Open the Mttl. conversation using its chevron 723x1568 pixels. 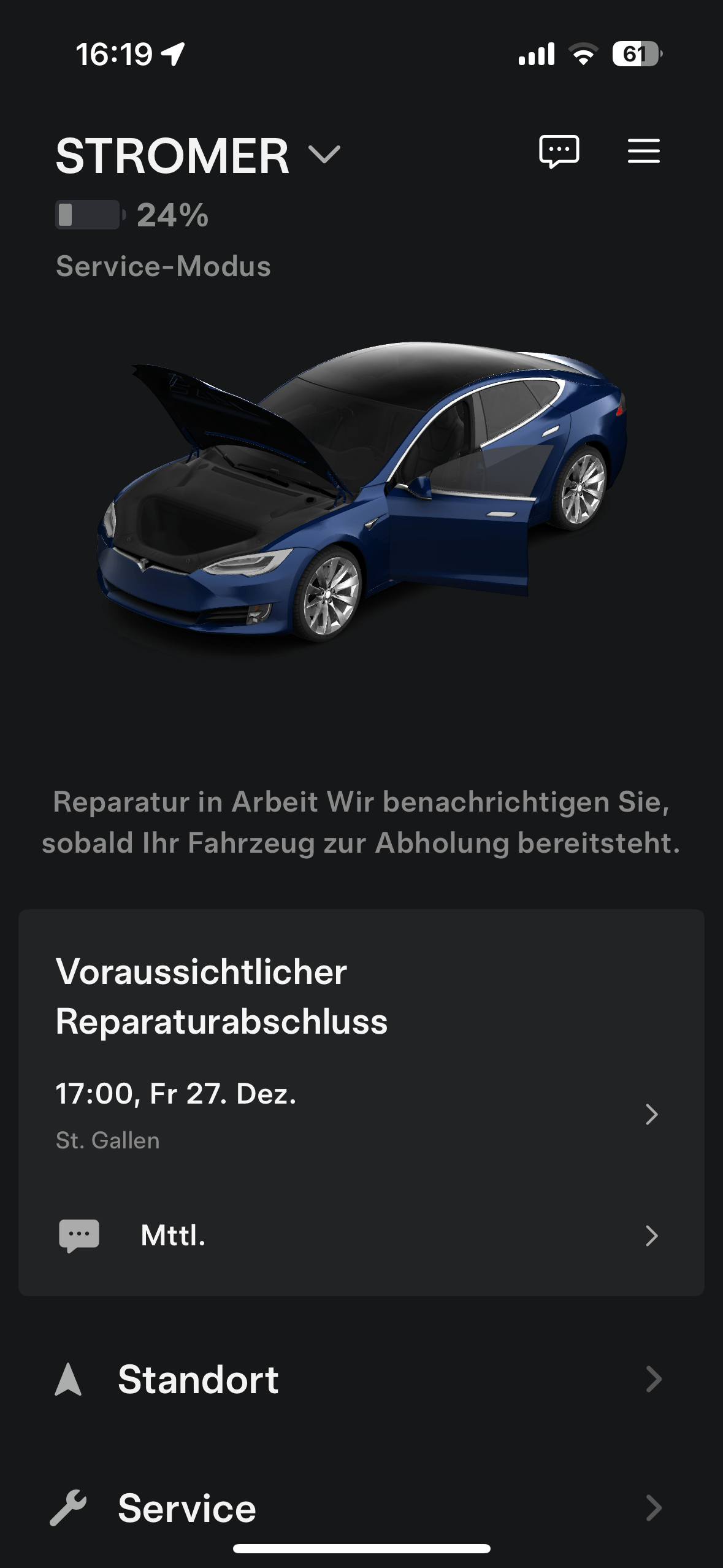(x=652, y=1234)
